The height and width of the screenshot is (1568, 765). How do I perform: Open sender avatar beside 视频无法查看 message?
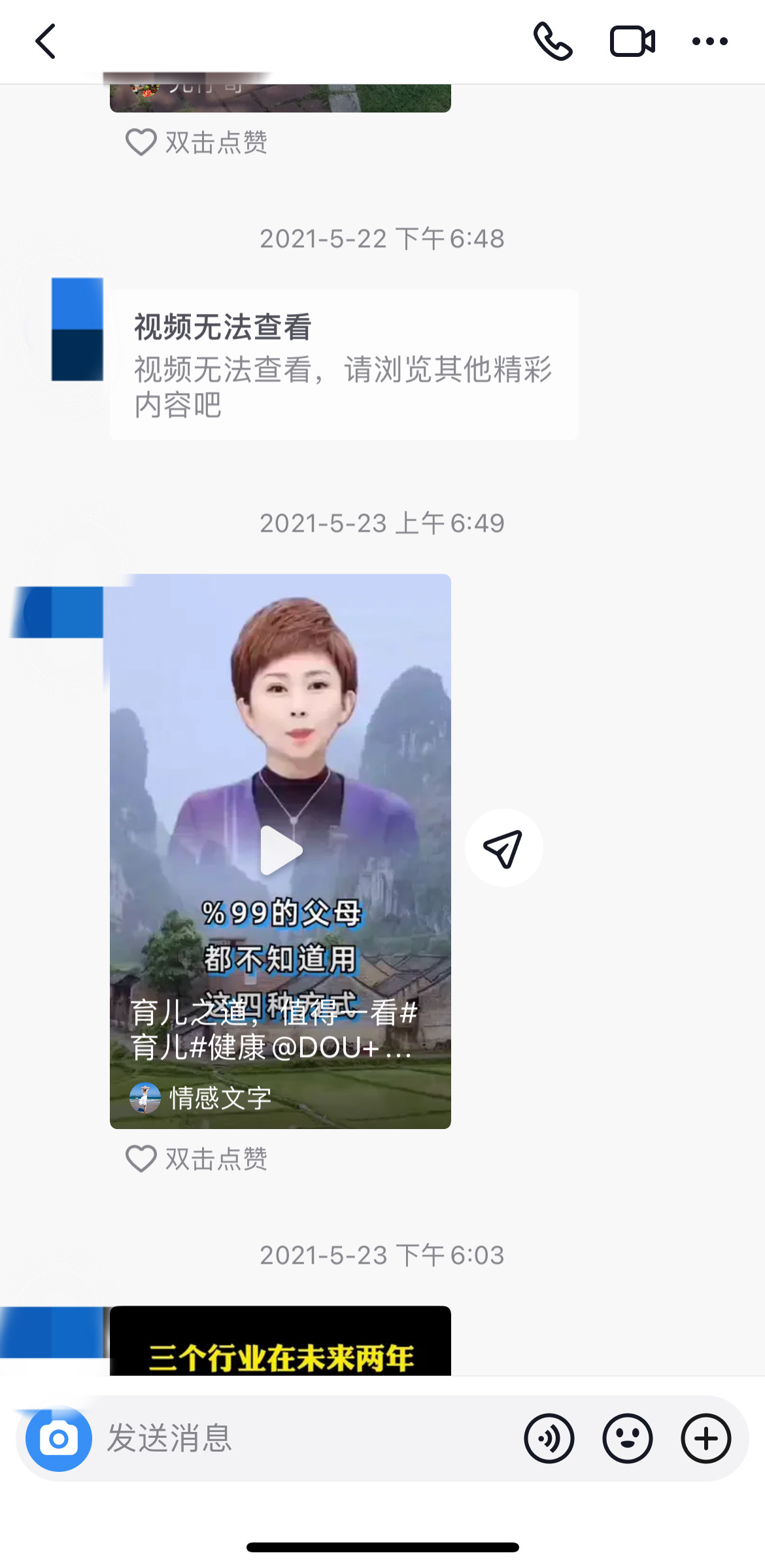coord(77,329)
